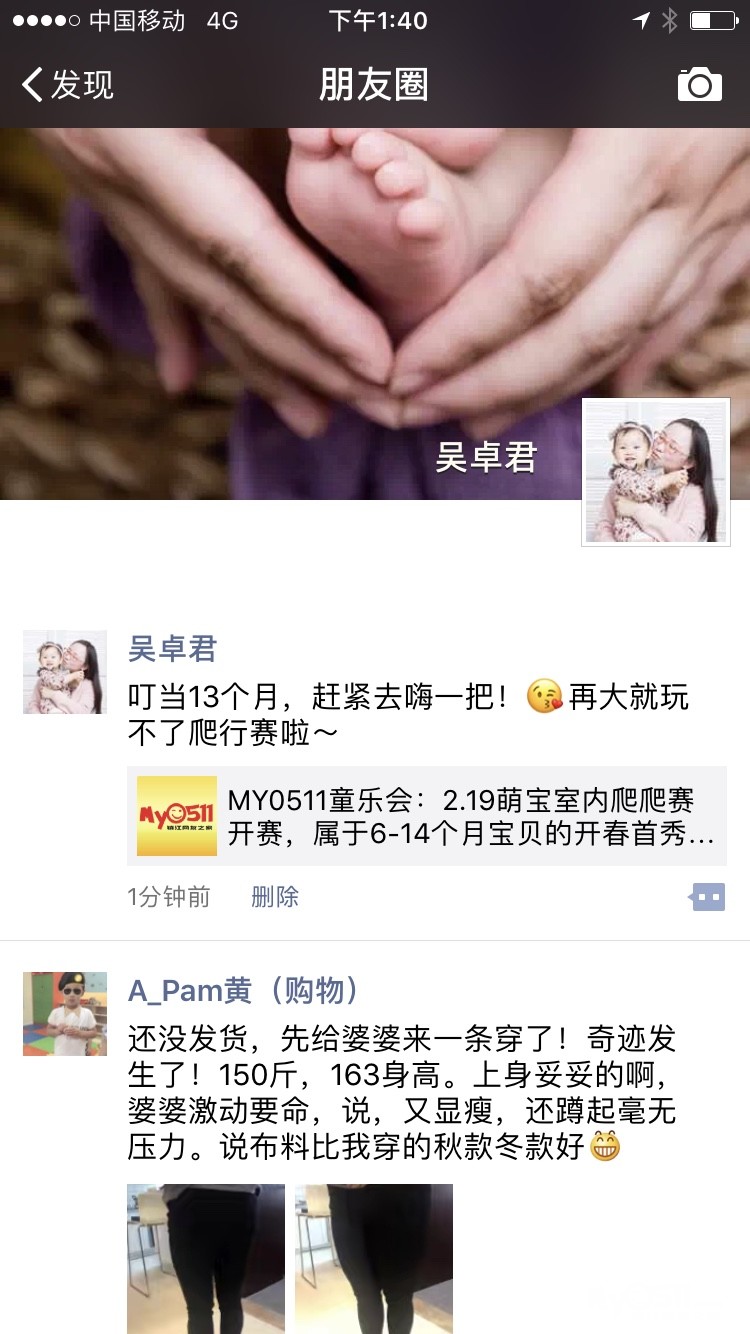Open the camera to post a moment
The image size is (750, 1334).
coord(699,85)
